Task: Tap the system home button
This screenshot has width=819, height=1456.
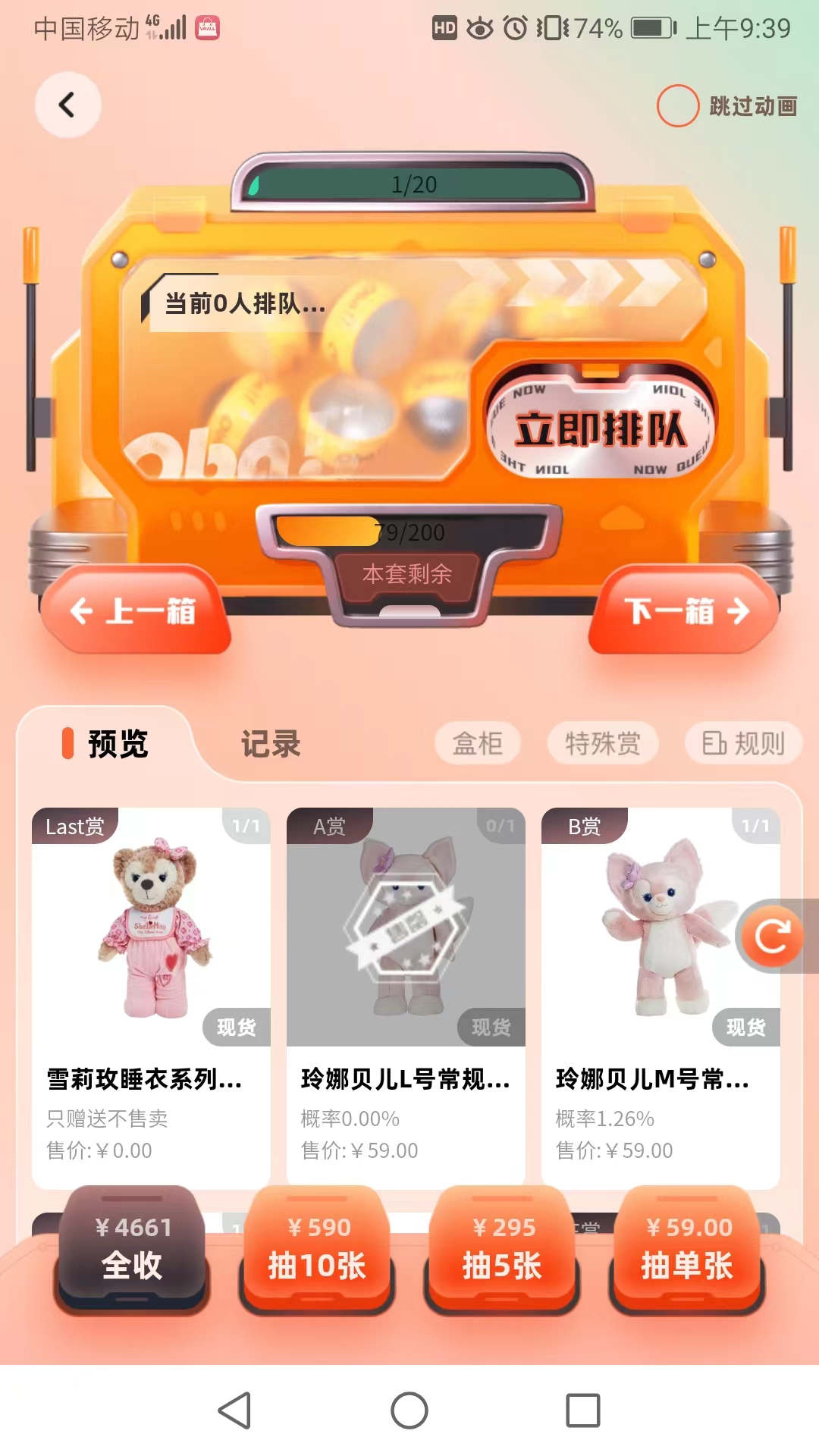Action: [409, 1410]
